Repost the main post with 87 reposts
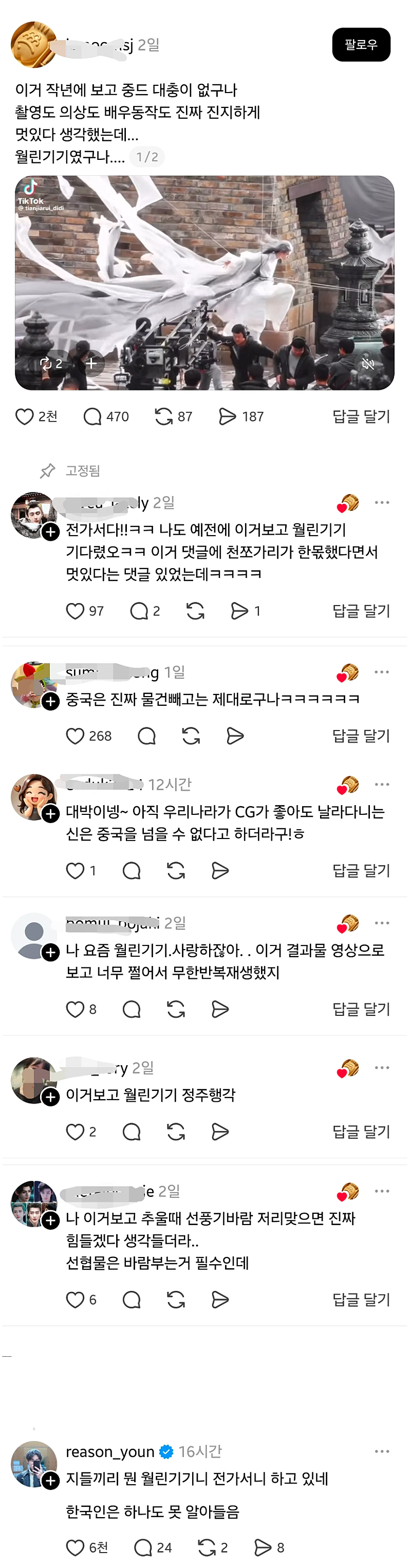The image size is (411, 1568). click(x=163, y=416)
